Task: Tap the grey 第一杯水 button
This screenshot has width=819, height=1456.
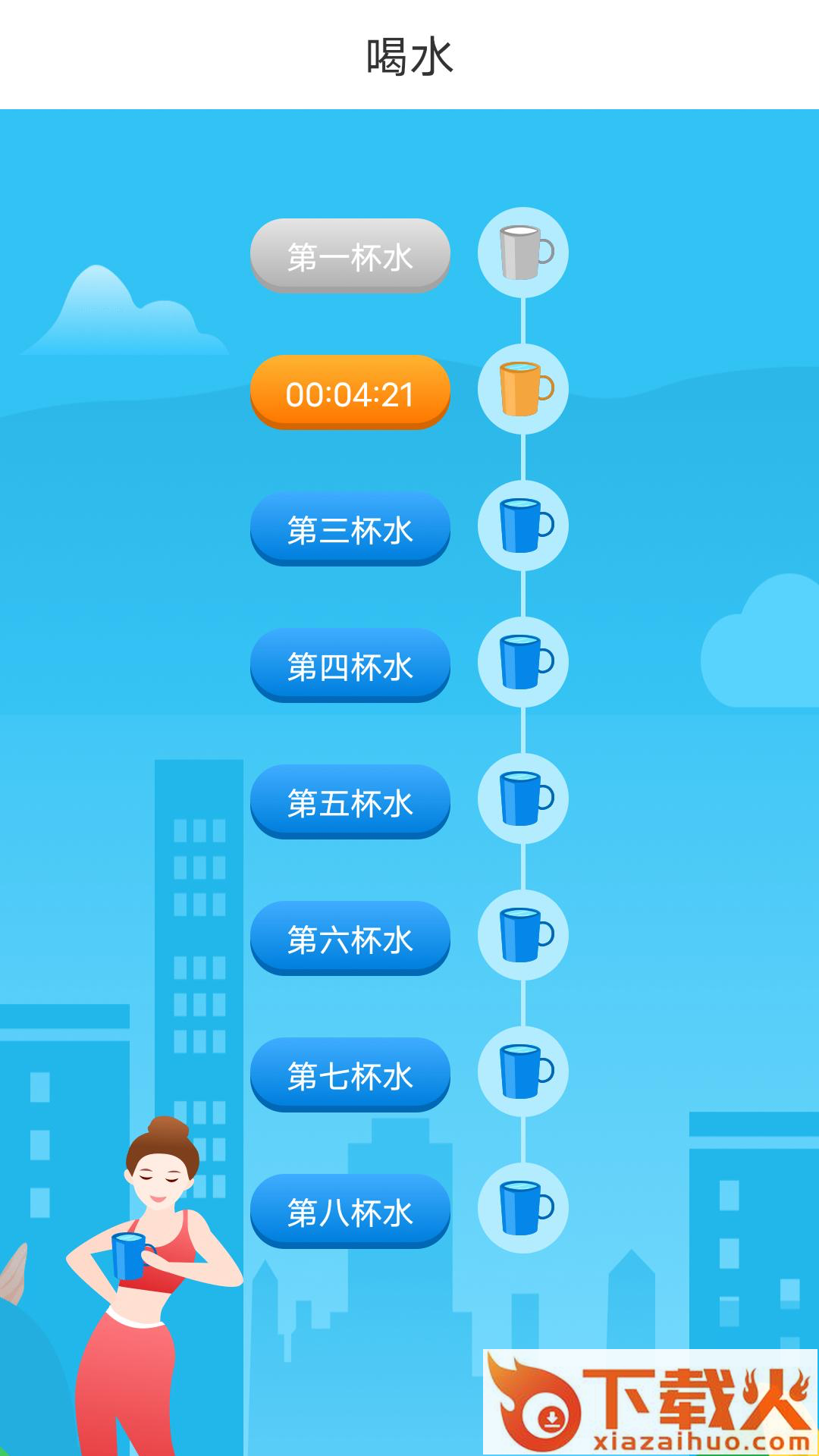Action: 350,256
